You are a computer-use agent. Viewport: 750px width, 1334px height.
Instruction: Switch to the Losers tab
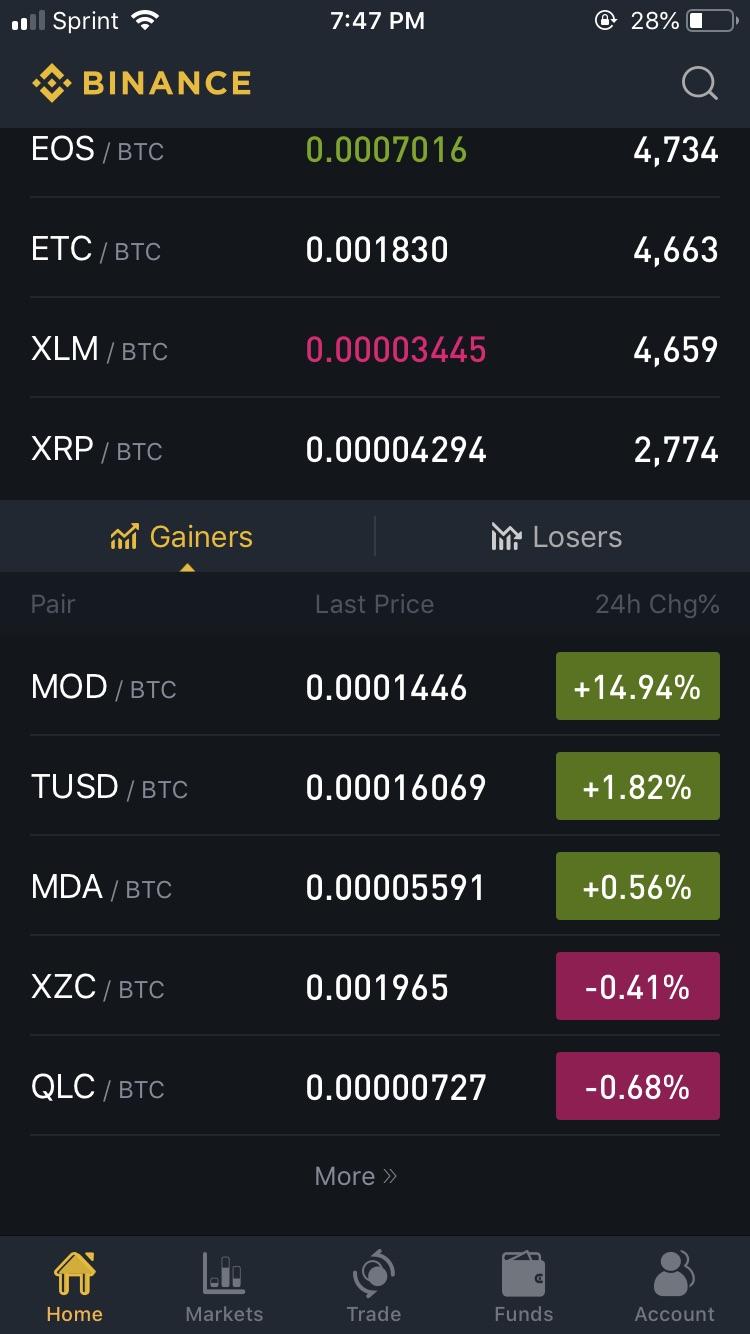(x=556, y=536)
